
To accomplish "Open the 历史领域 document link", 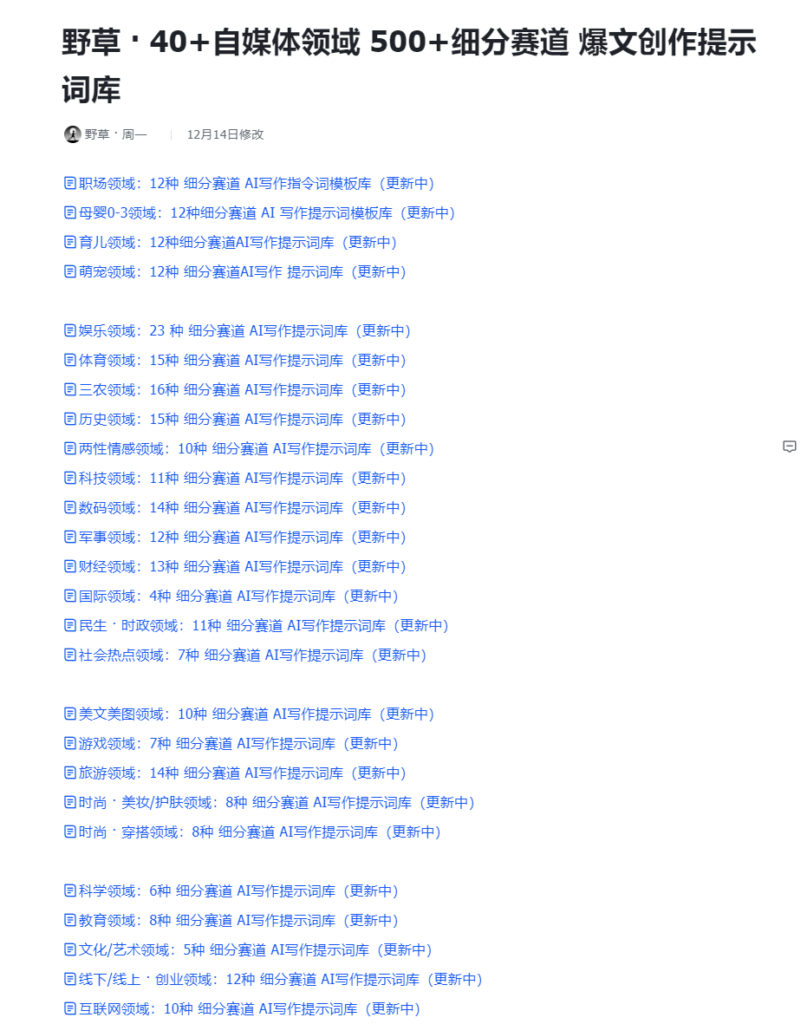I will [235, 419].
